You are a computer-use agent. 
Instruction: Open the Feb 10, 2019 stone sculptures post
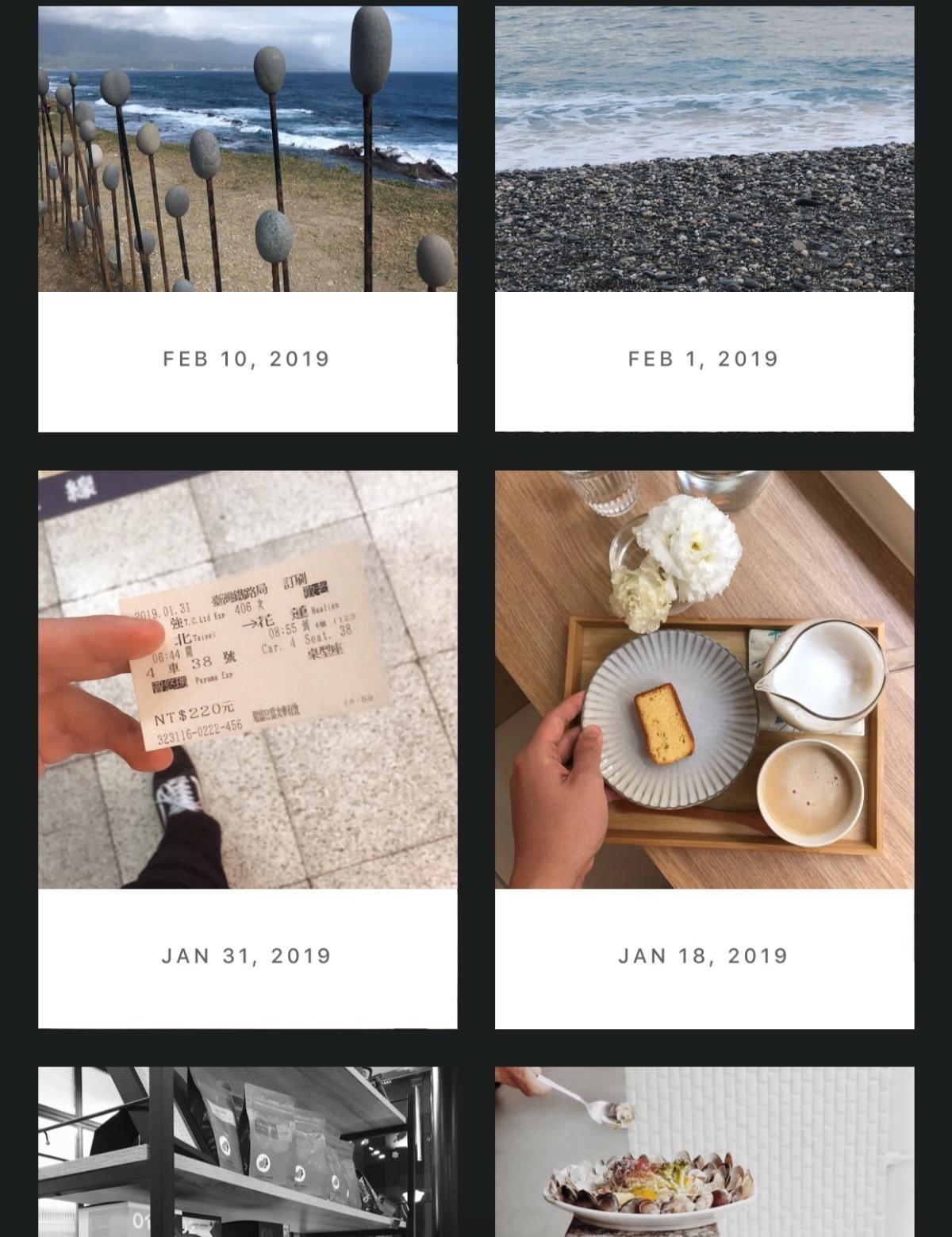coord(248,149)
